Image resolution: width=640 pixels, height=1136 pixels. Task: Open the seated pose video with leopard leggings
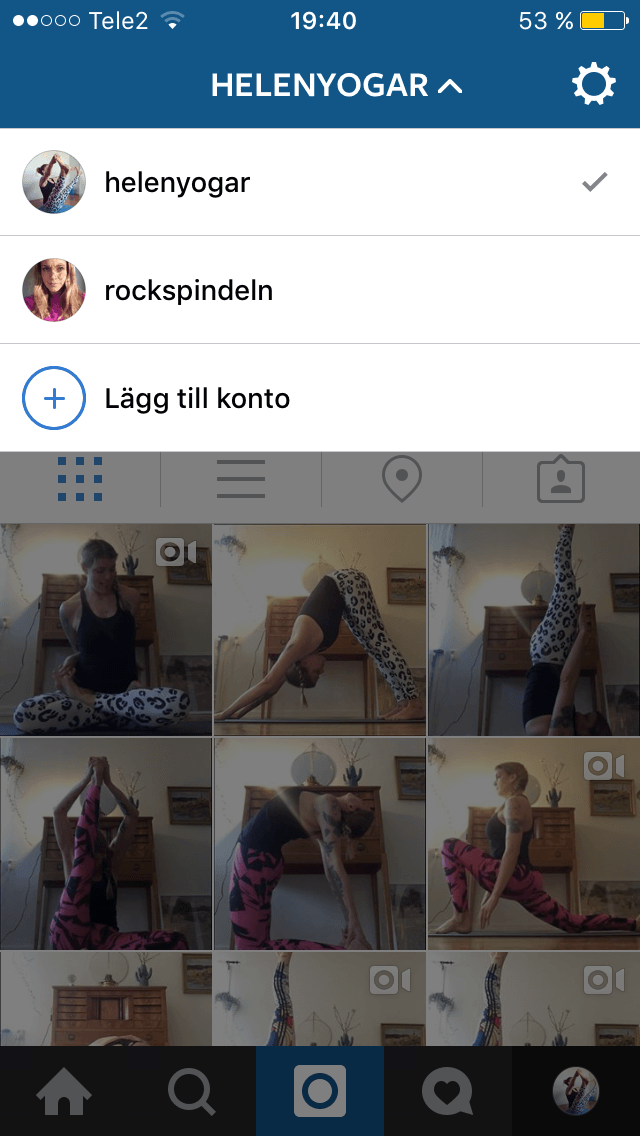[106, 630]
